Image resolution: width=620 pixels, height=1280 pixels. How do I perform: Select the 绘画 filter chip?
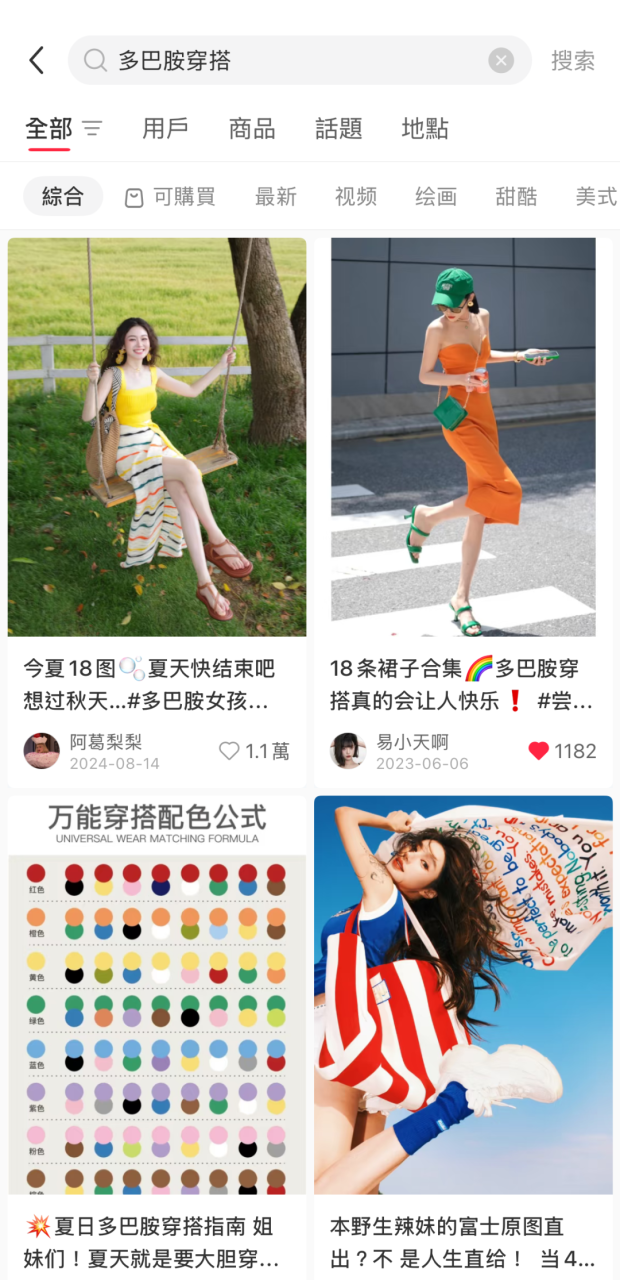[436, 197]
